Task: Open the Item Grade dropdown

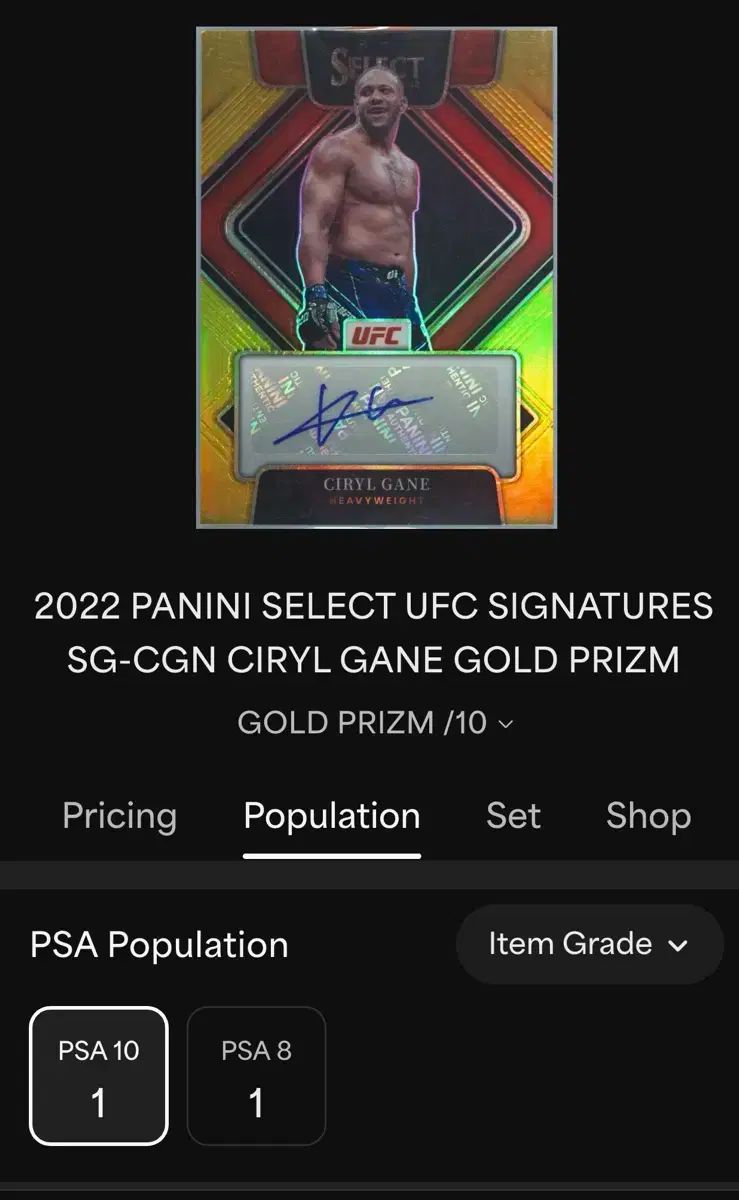Action: (x=588, y=944)
